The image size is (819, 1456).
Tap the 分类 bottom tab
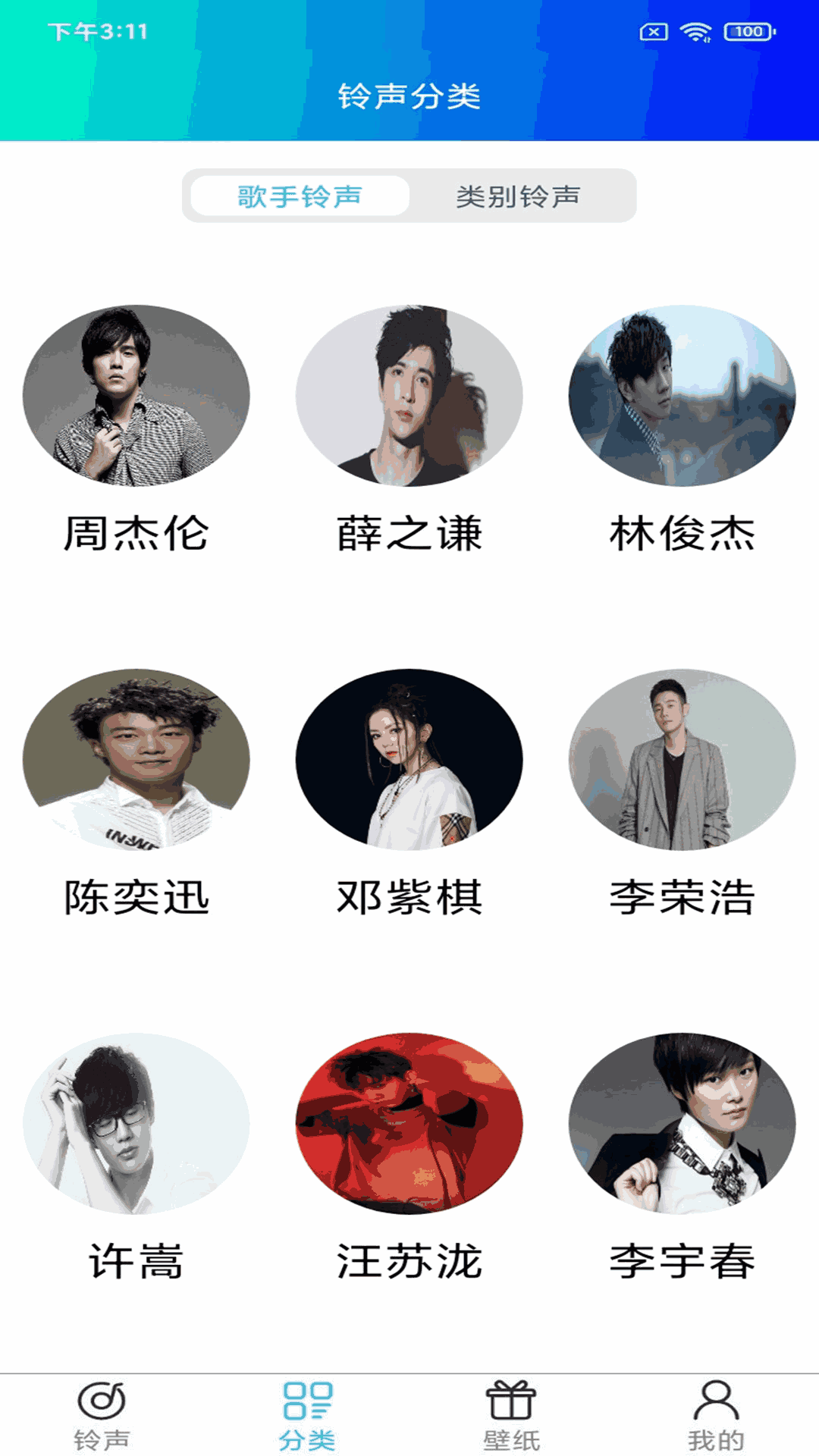[x=307, y=1415]
